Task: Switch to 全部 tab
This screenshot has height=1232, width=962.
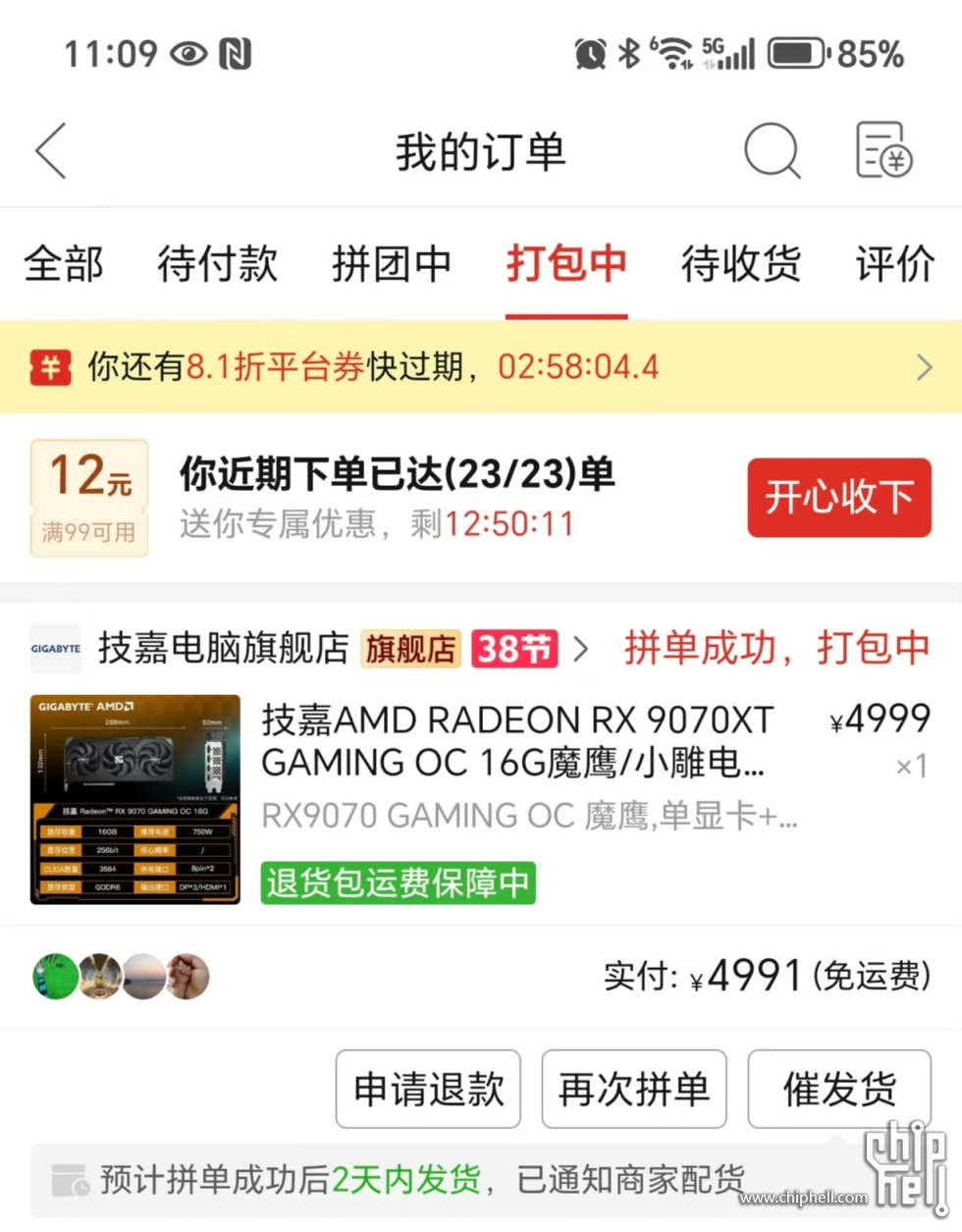Action: point(64,264)
